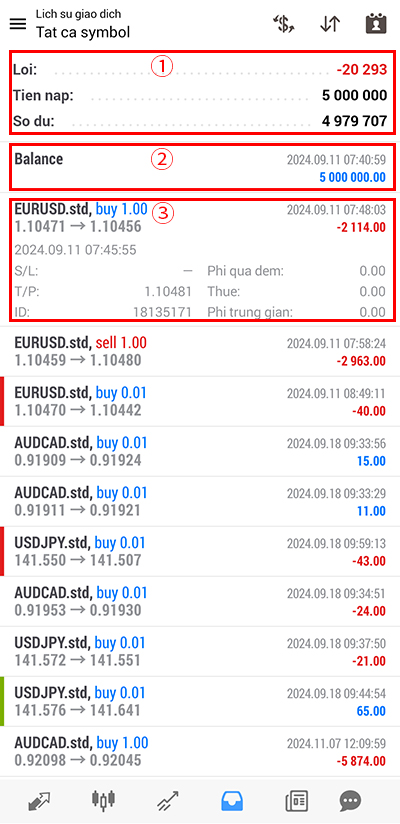Open the sort order arrows icon
This screenshot has width=400, height=824.
[x=330, y=25]
